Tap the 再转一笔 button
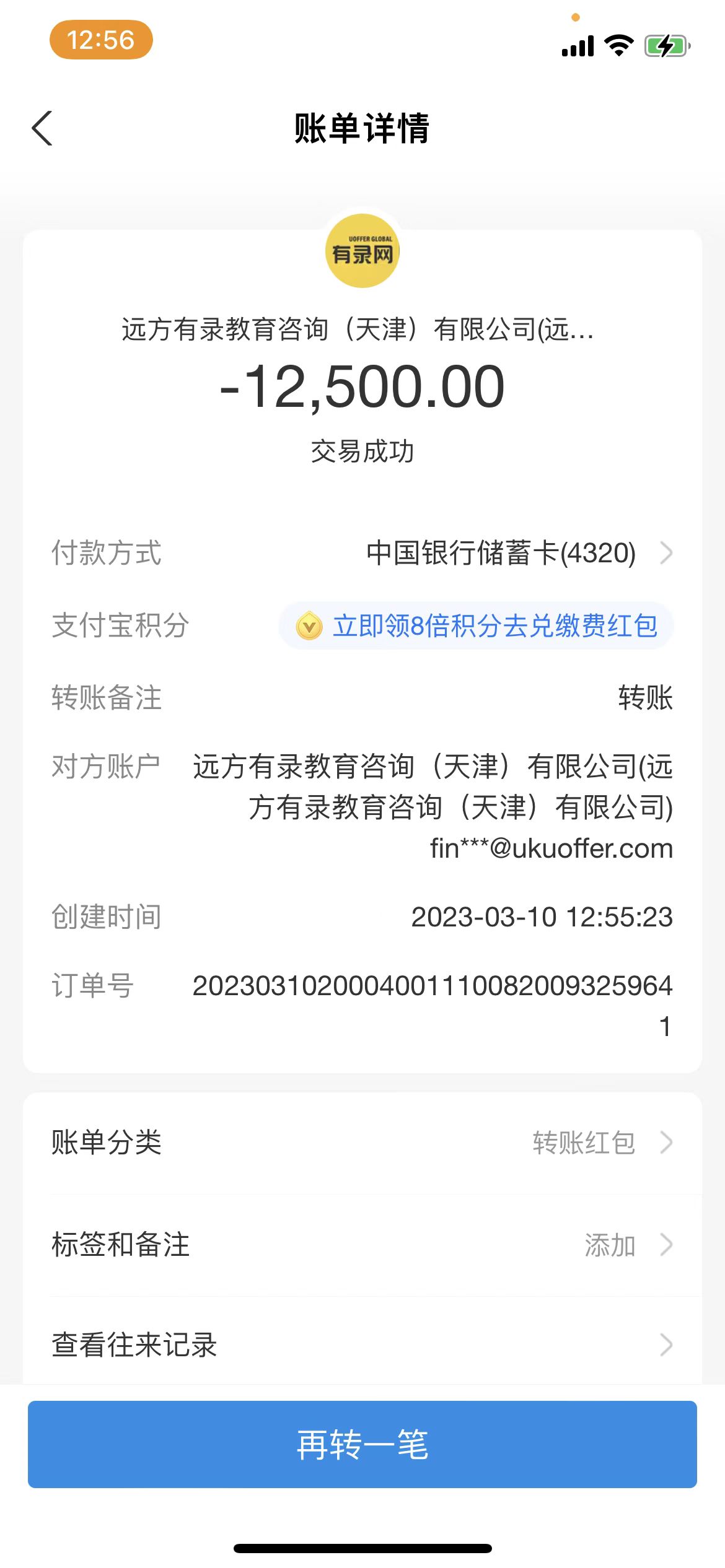 click(x=362, y=1444)
